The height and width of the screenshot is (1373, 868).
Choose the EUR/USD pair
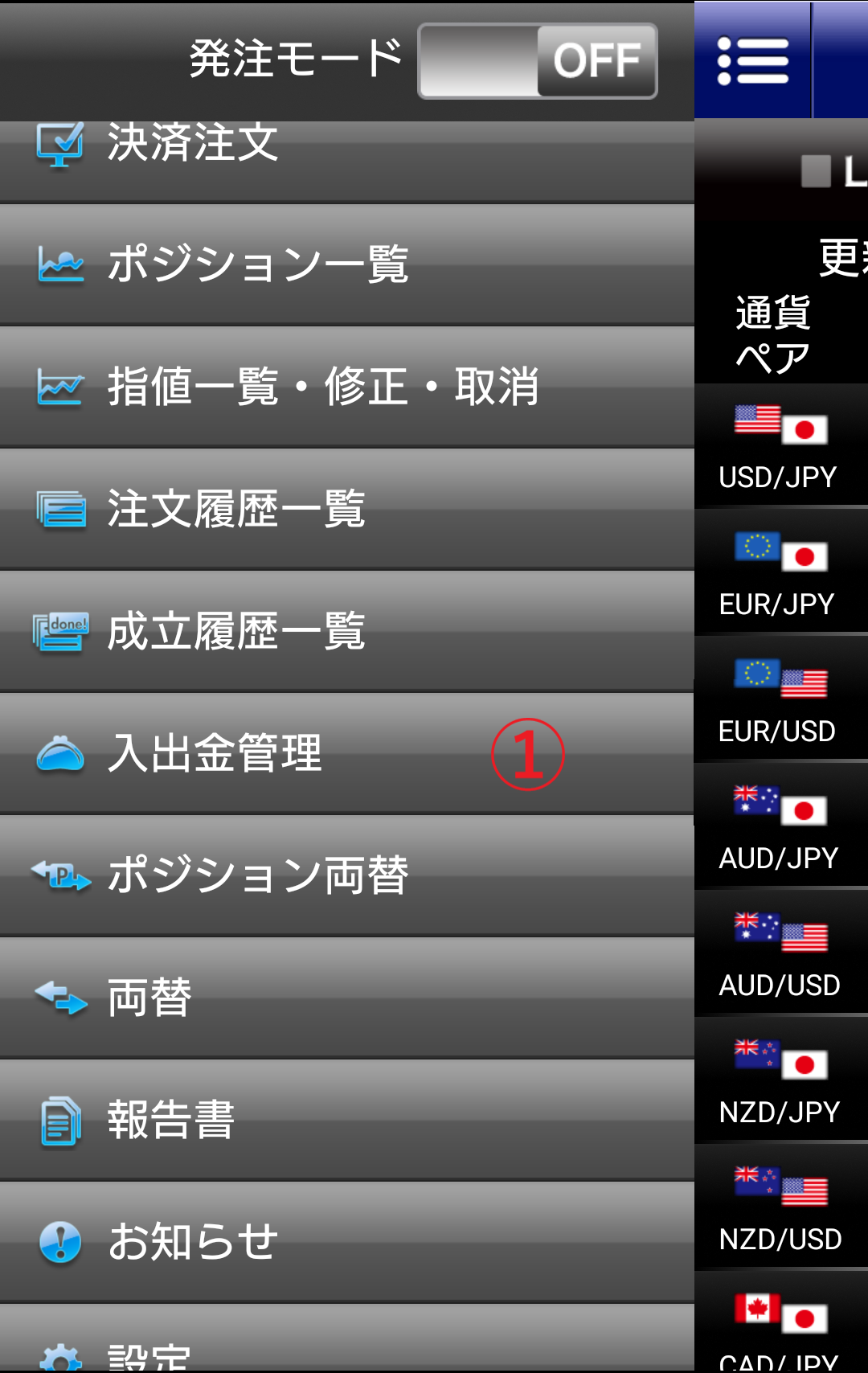coord(780,701)
